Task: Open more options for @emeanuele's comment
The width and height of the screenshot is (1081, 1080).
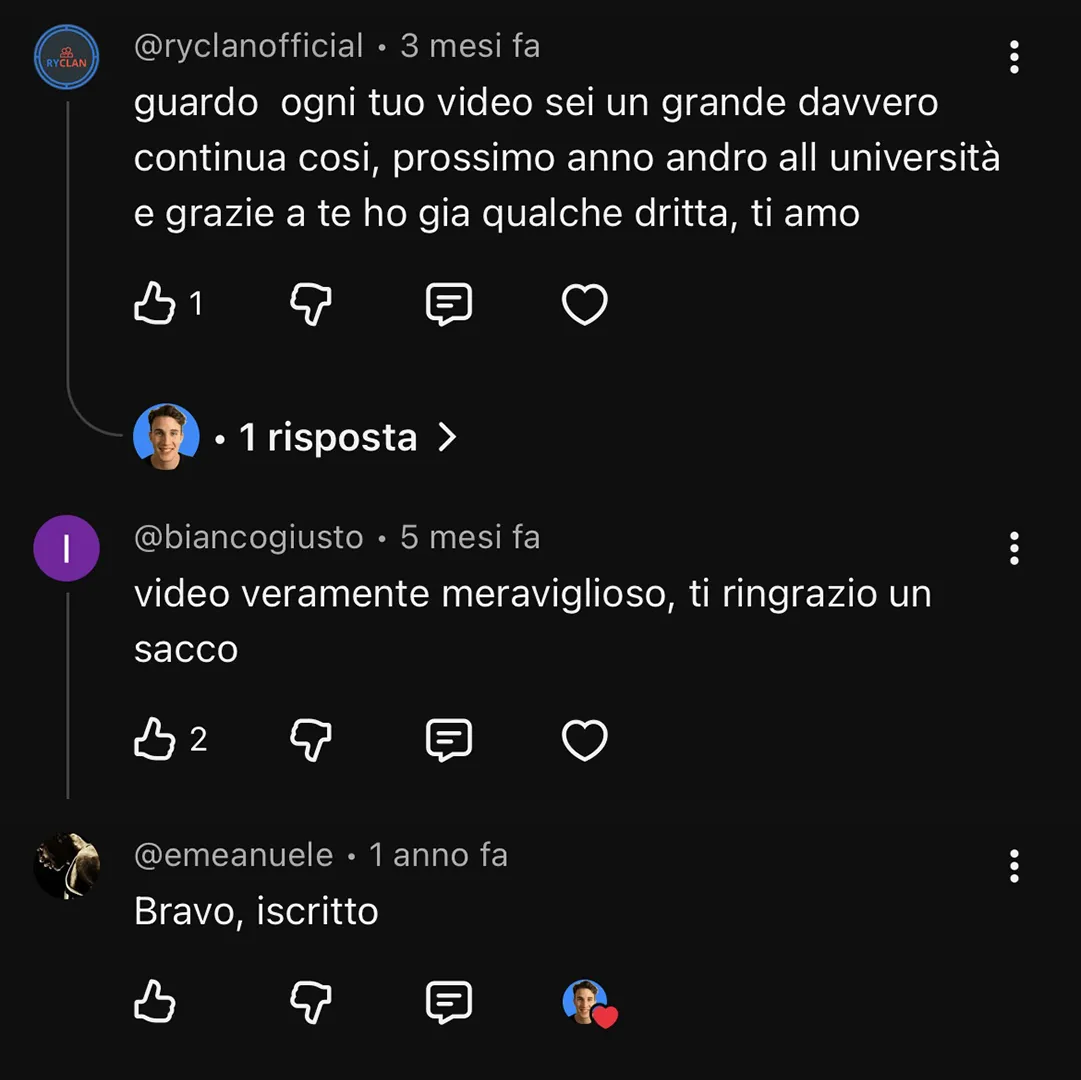Action: (x=1014, y=865)
